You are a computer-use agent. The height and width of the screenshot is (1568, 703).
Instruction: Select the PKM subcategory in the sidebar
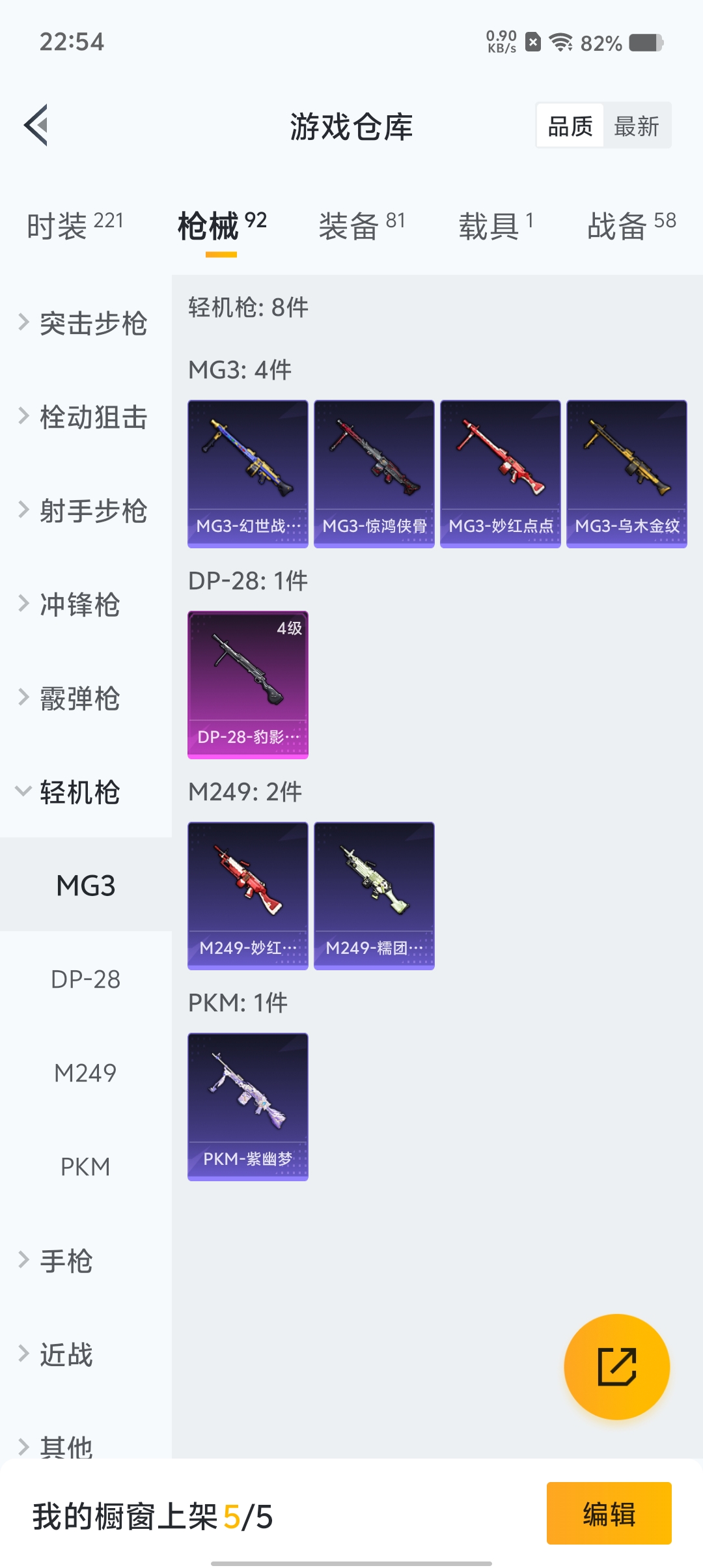tap(85, 1167)
